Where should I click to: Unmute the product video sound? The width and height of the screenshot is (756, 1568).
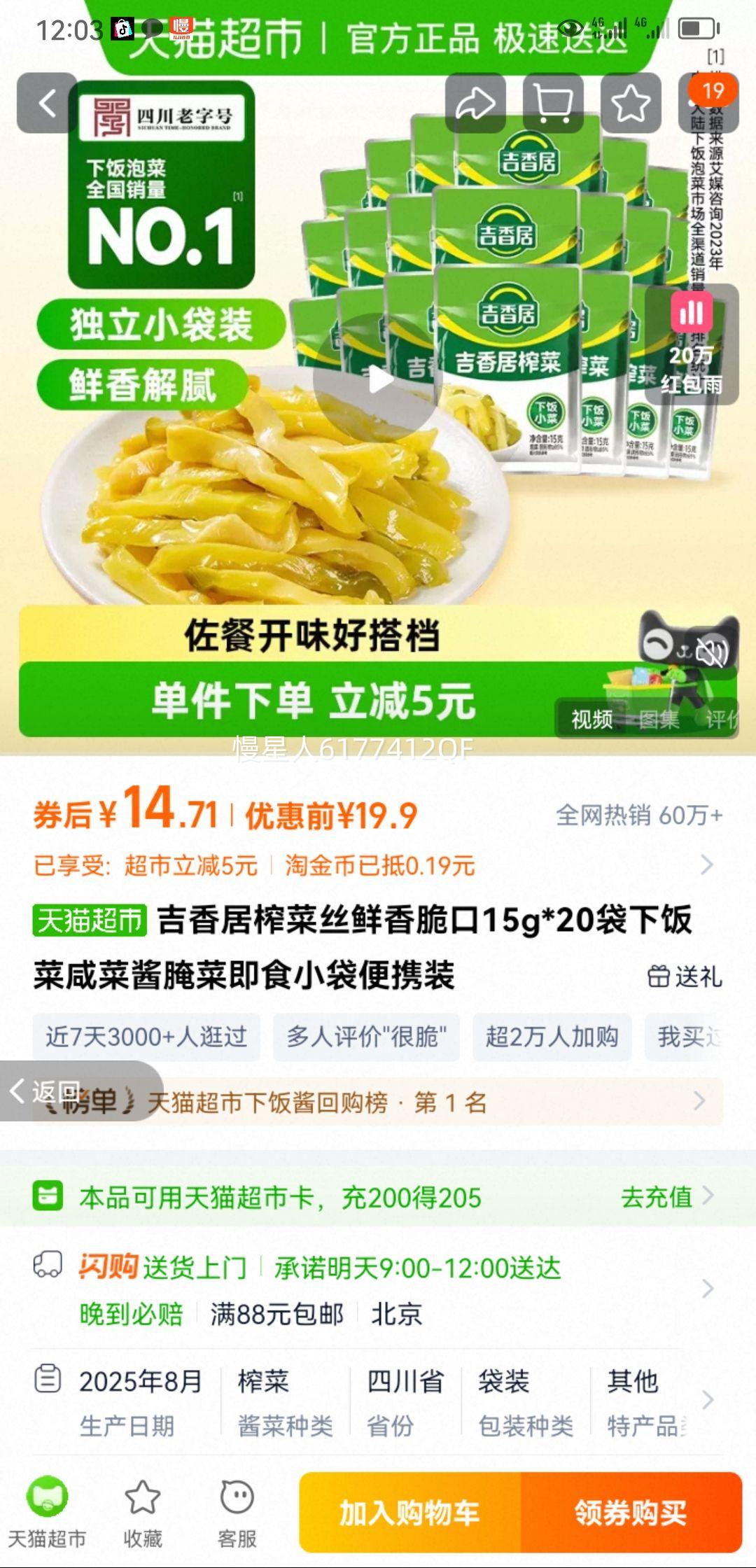713,651
